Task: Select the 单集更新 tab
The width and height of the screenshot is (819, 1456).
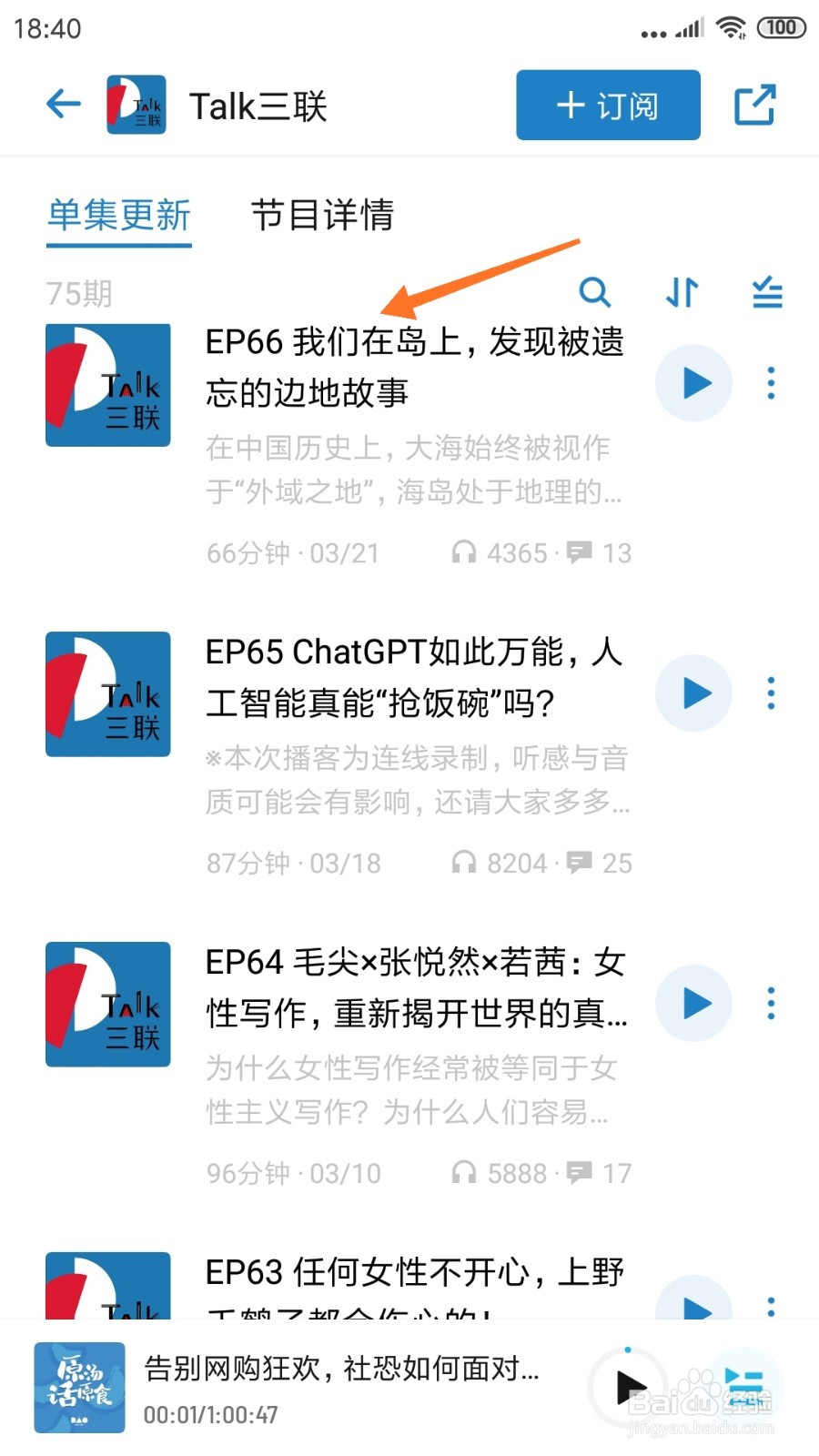Action: pos(119,216)
